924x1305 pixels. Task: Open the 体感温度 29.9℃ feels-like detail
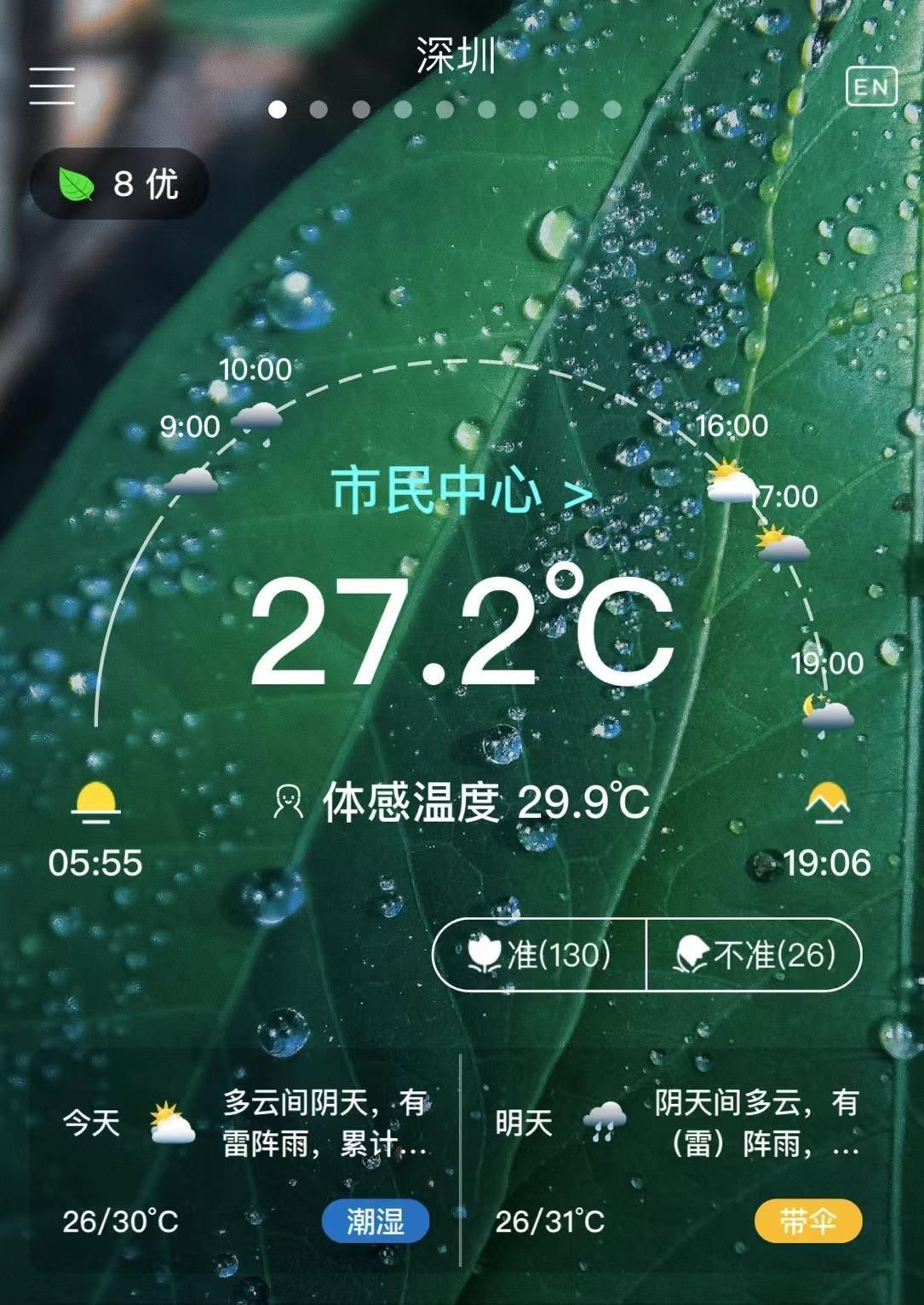(462, 802)
